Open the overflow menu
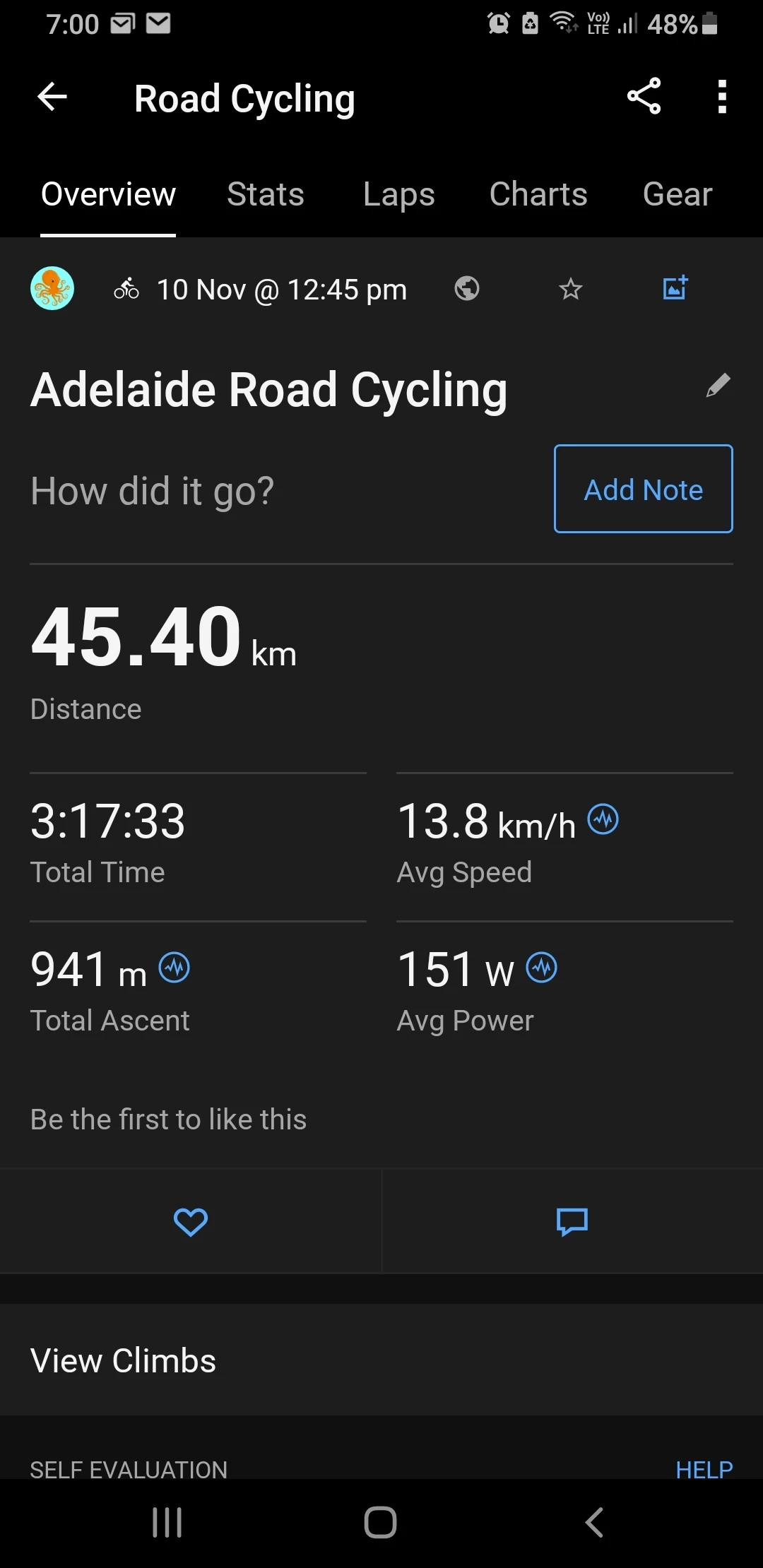Viewport: 763px width, 1568px height. (x=721, y=97)
